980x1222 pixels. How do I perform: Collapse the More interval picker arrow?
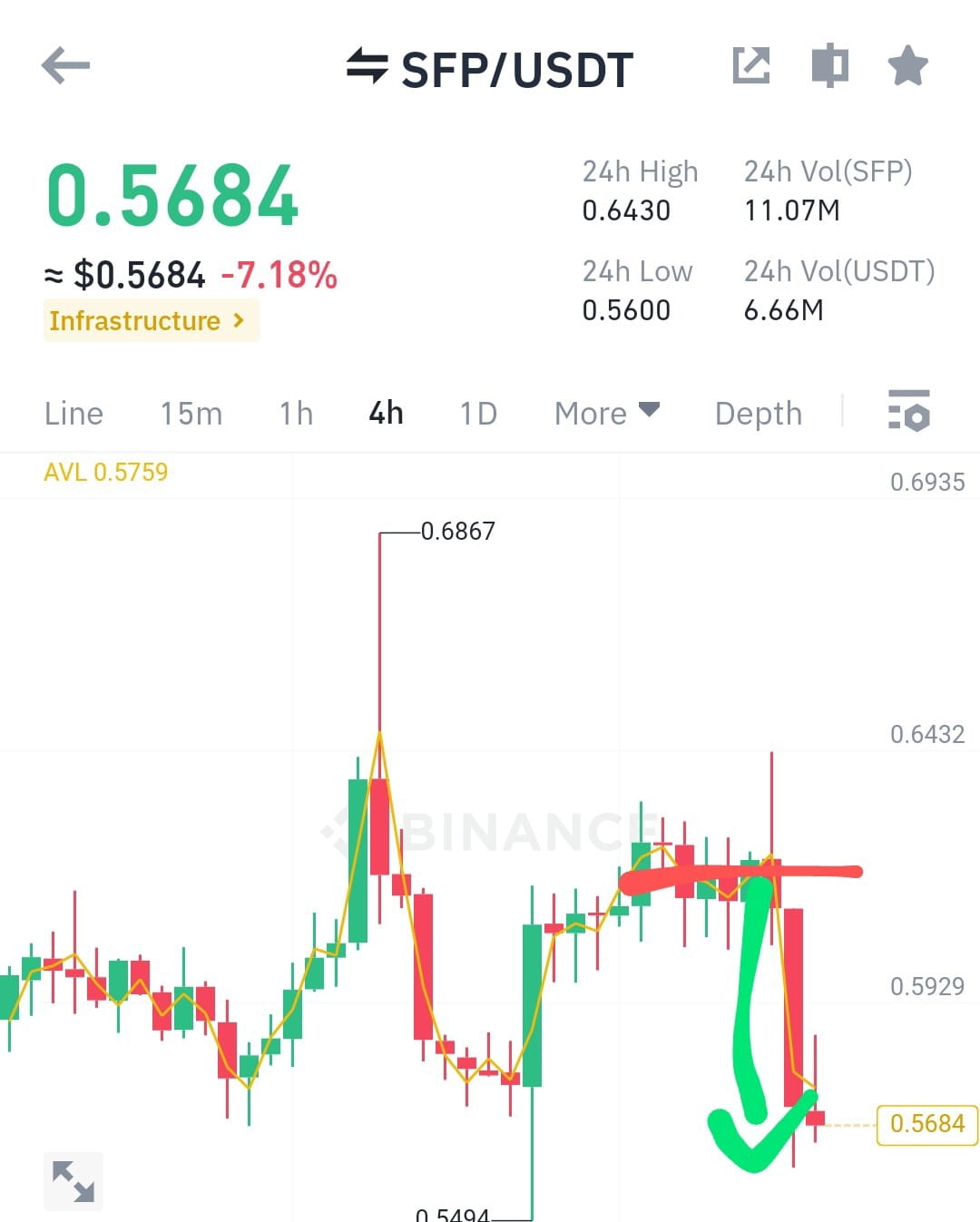650,410
